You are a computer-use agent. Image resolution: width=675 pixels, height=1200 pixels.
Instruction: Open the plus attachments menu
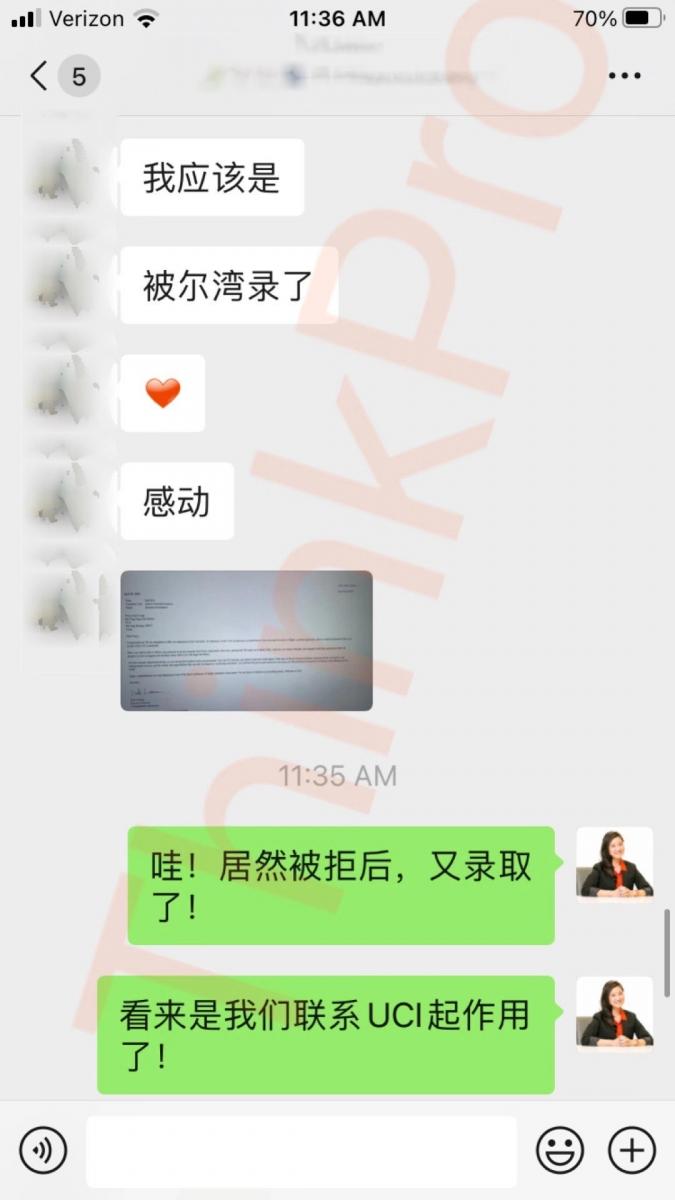click(632, 1150)
